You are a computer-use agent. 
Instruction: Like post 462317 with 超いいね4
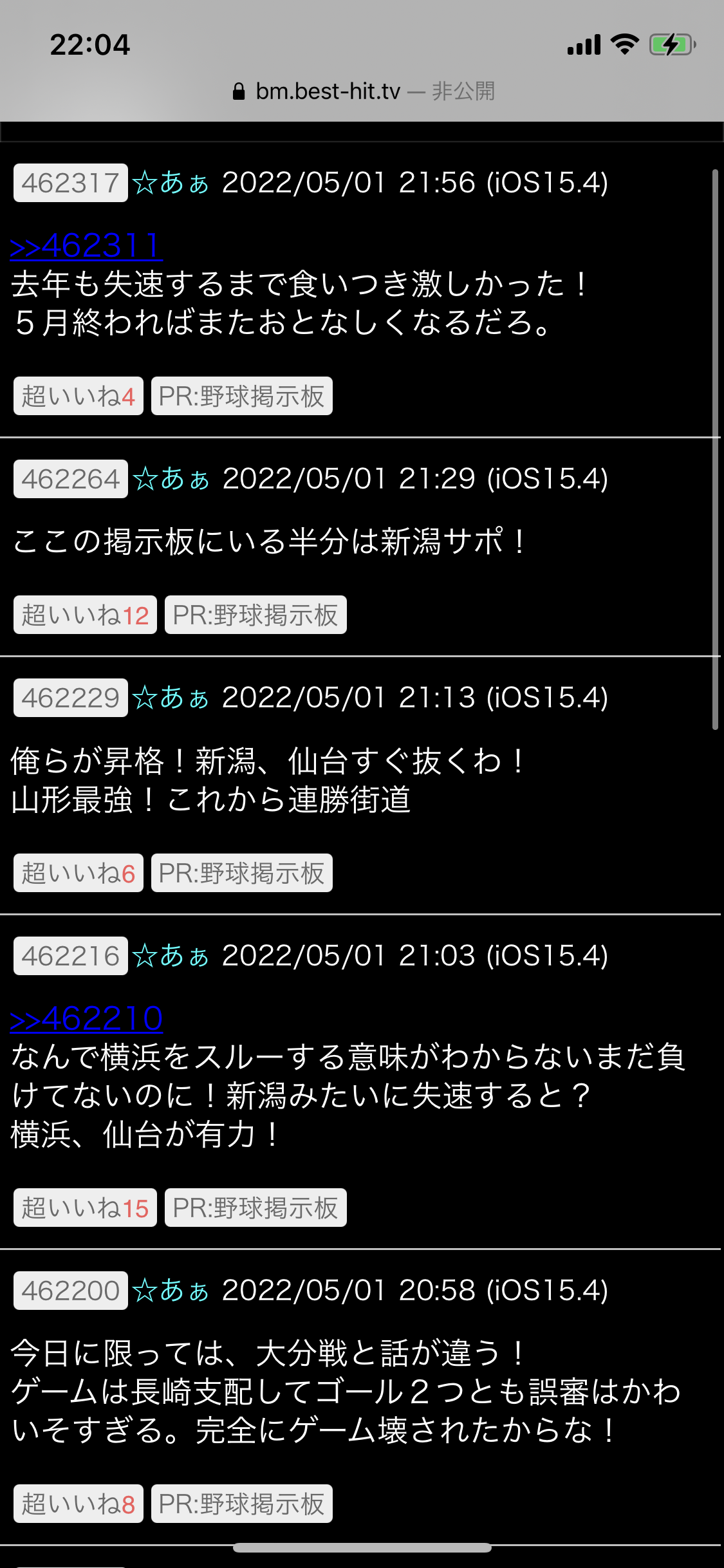79,396
